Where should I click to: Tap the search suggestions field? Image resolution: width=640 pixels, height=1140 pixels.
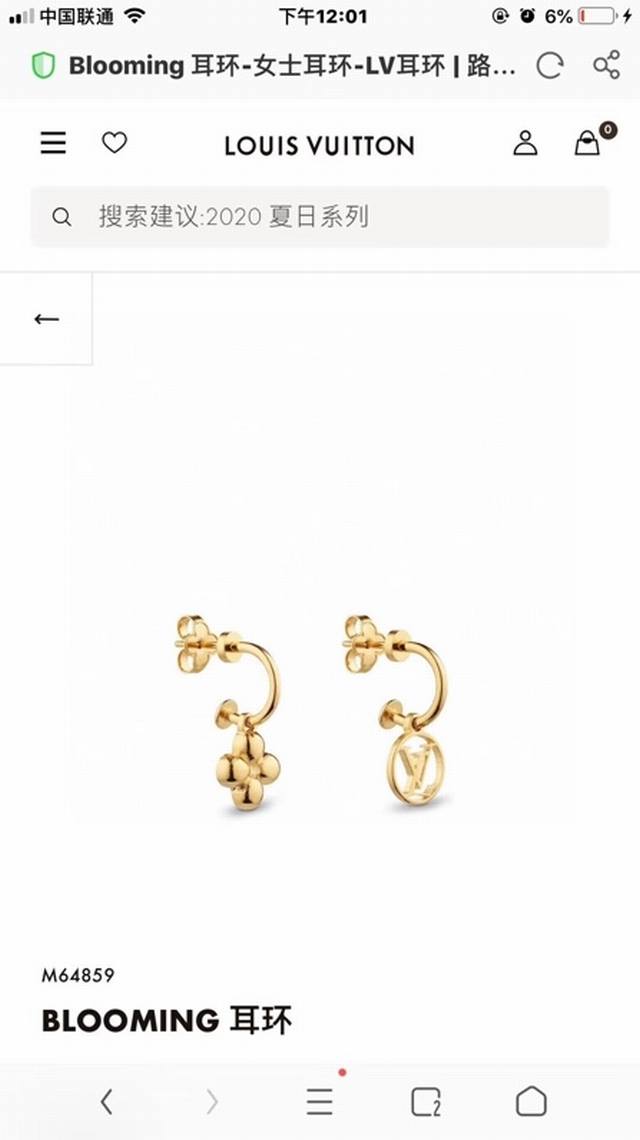point(320,216)
